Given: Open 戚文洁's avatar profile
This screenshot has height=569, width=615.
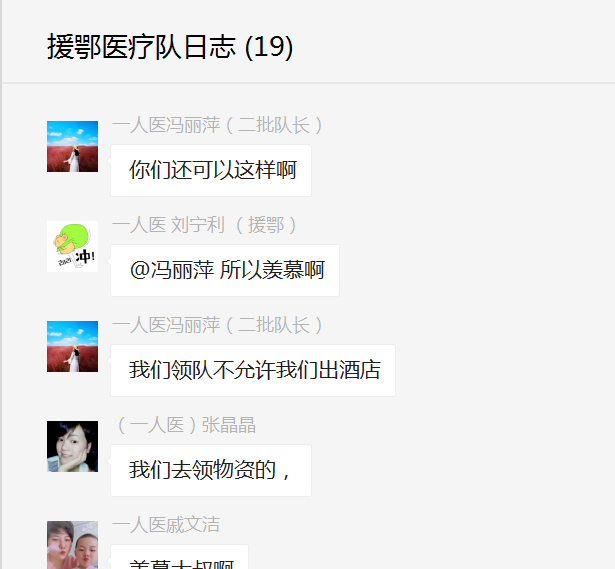Looking at the screenshot, I should 72,544.
